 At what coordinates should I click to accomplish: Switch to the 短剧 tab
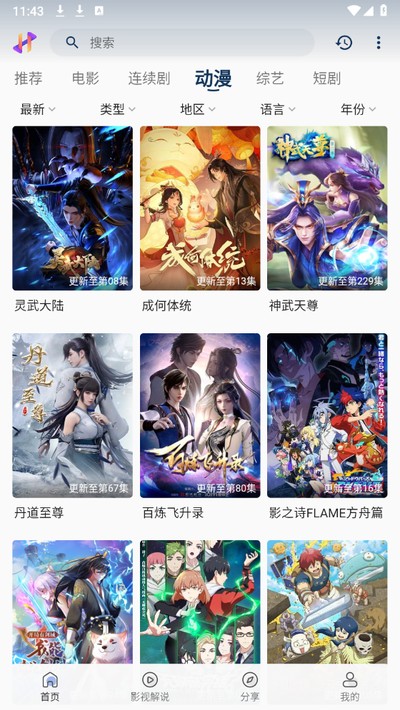[327, 78]
